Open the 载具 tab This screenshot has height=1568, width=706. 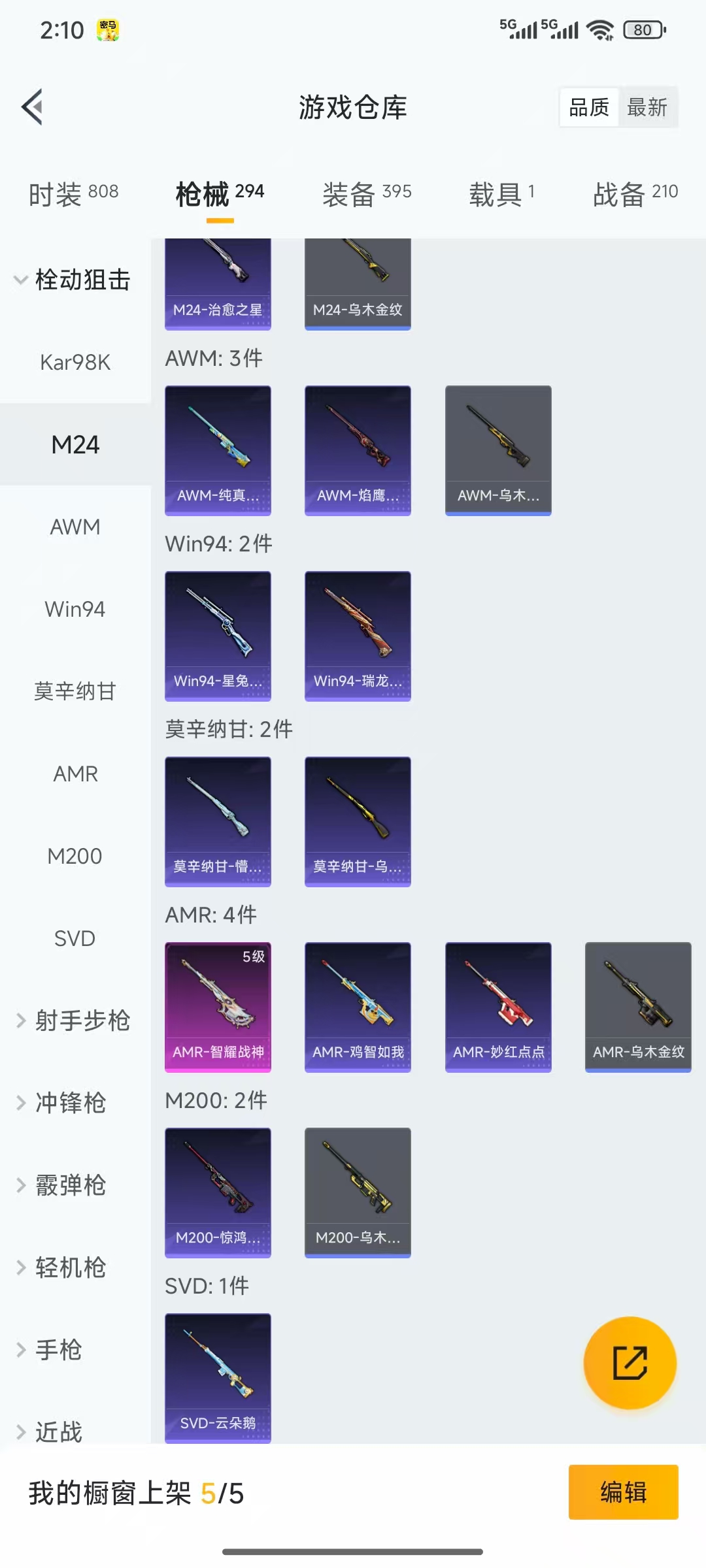tap(501, 193)
